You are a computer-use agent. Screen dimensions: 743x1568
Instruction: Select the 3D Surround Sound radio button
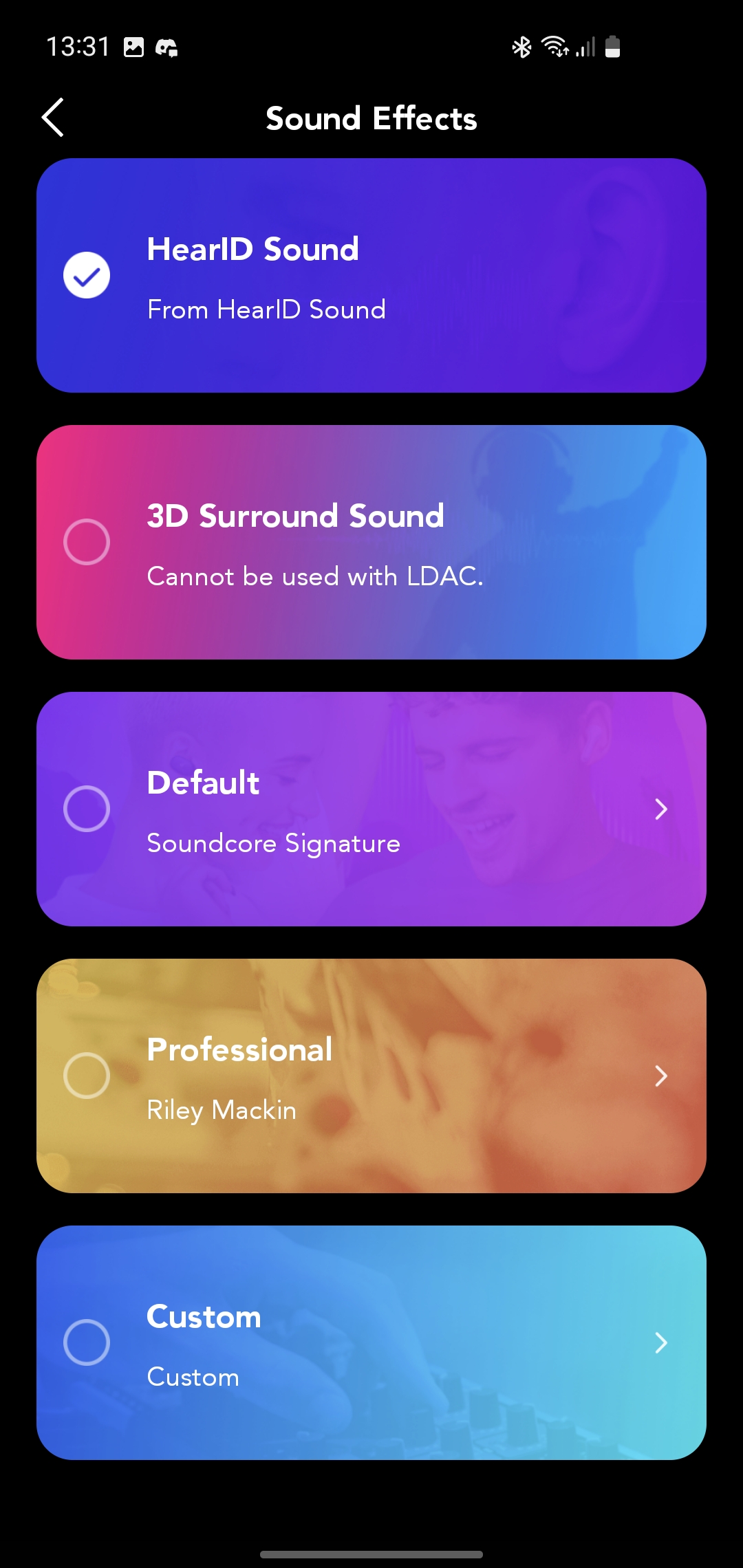[87, 542]
